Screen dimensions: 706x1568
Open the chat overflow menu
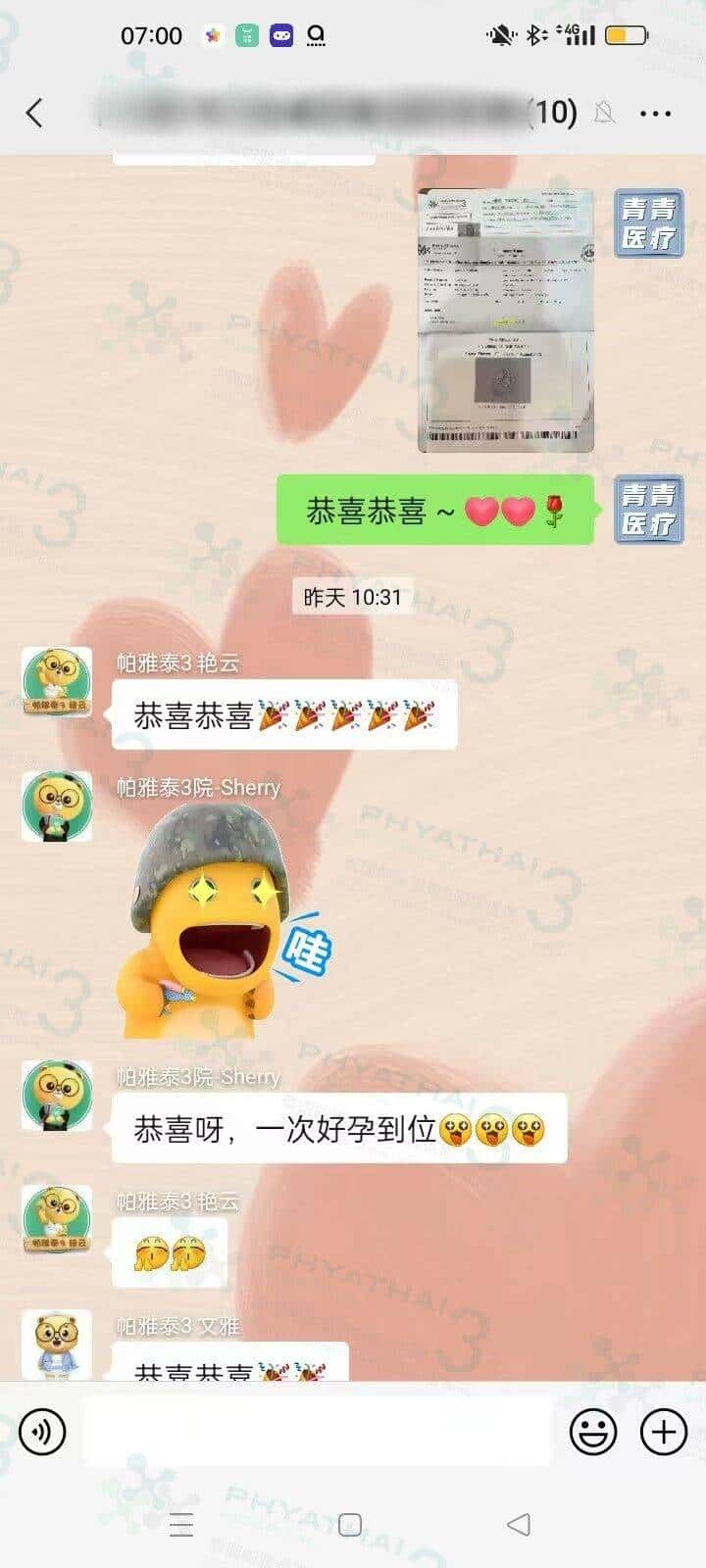pos(655,114)
